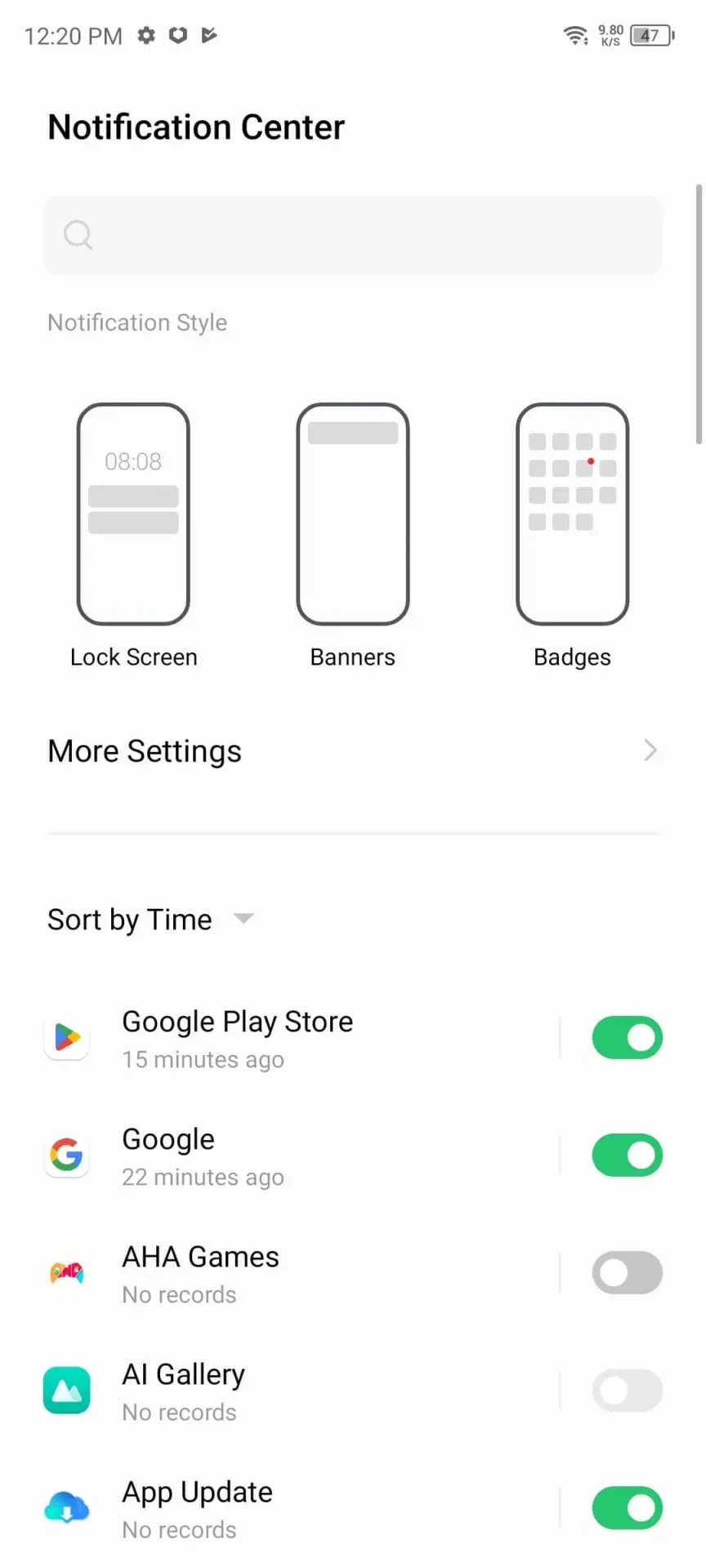This screenshot has height=1568, width=706.
Task: Open More Settings
Action: [x=353, y=751]
